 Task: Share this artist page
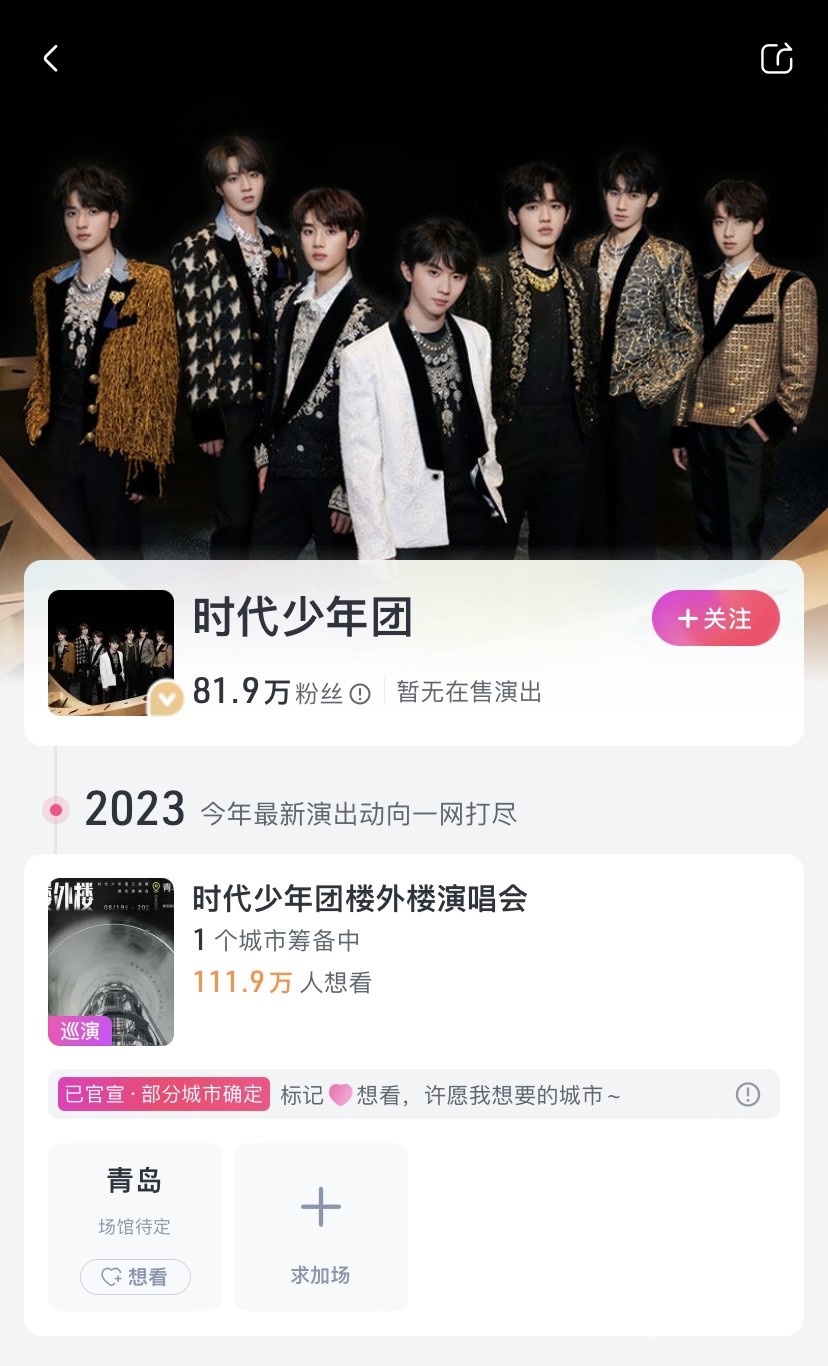point(776,59)
